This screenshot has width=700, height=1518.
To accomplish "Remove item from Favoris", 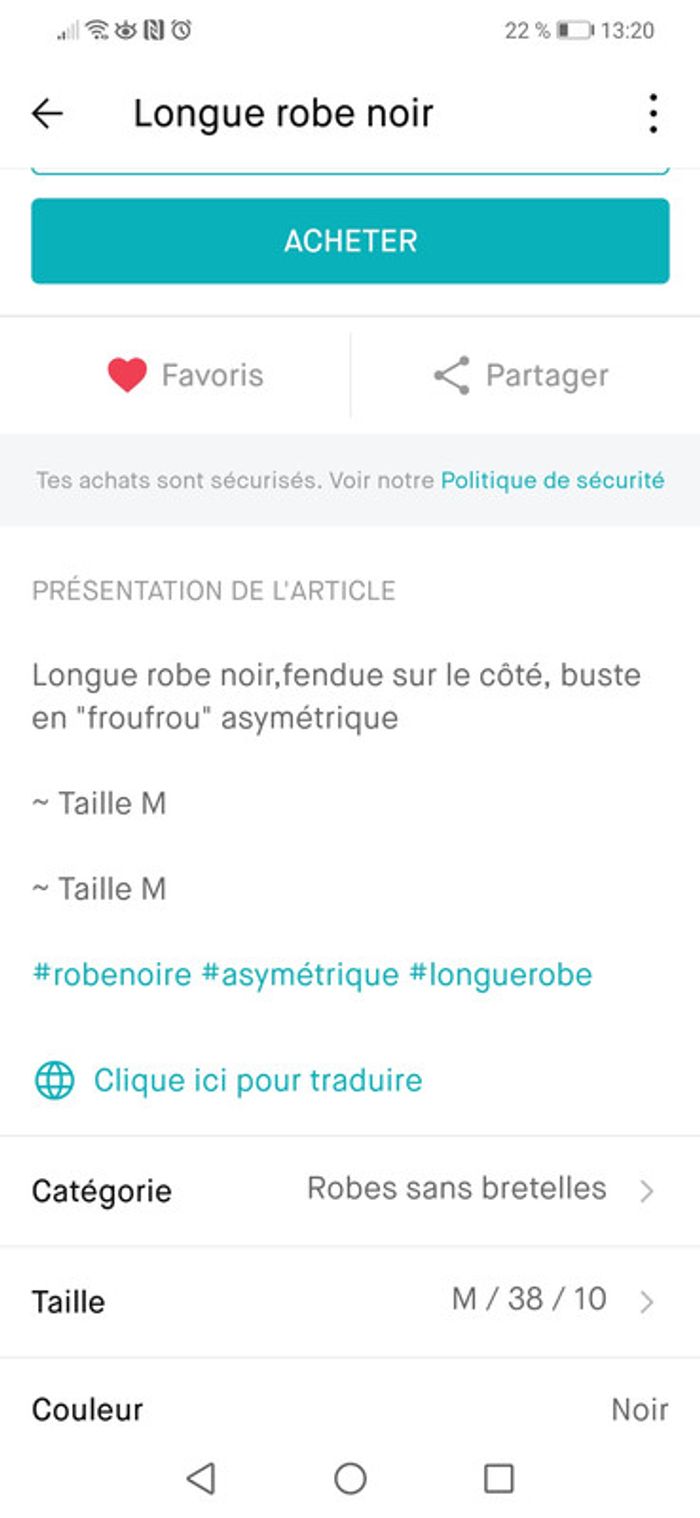I will click(185, 376).
